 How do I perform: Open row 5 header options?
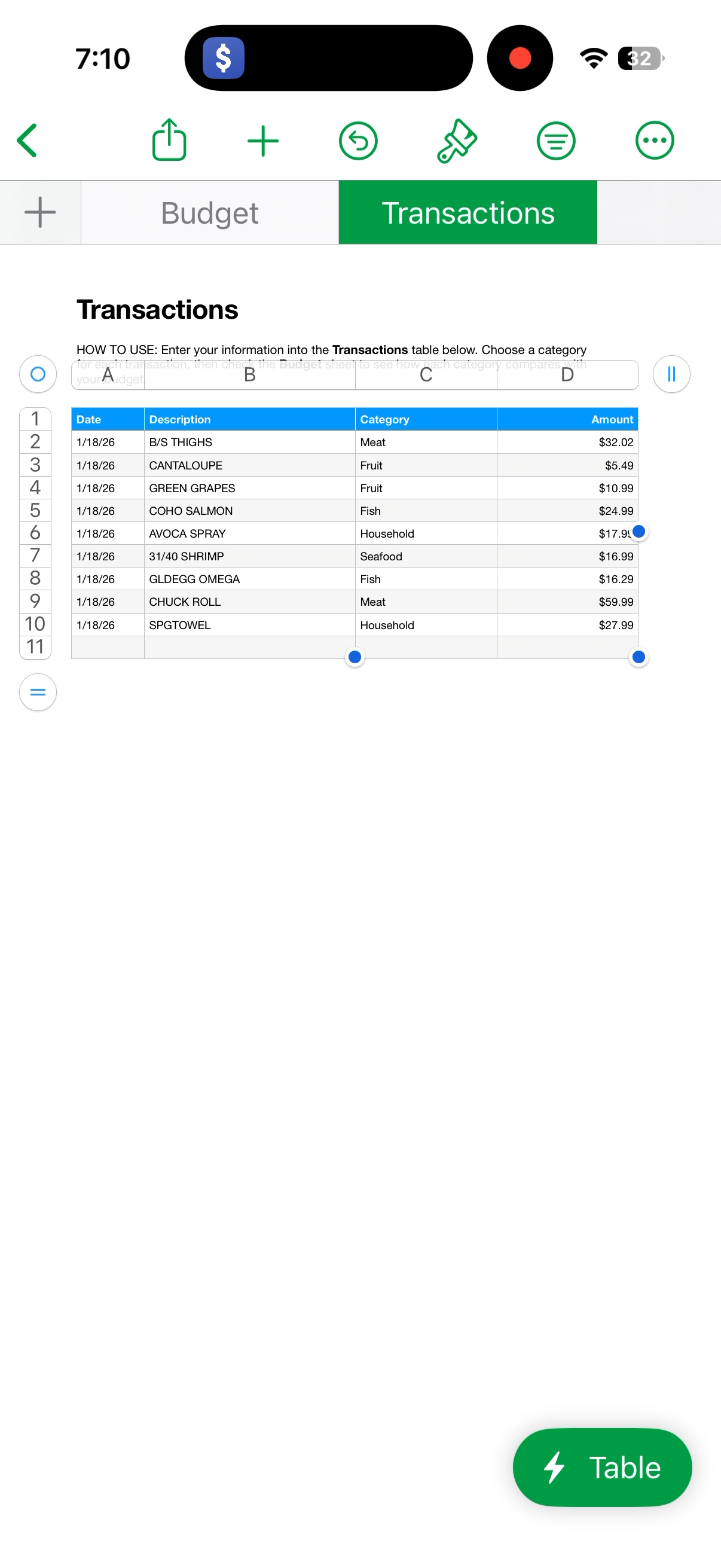tap(35, 510)
